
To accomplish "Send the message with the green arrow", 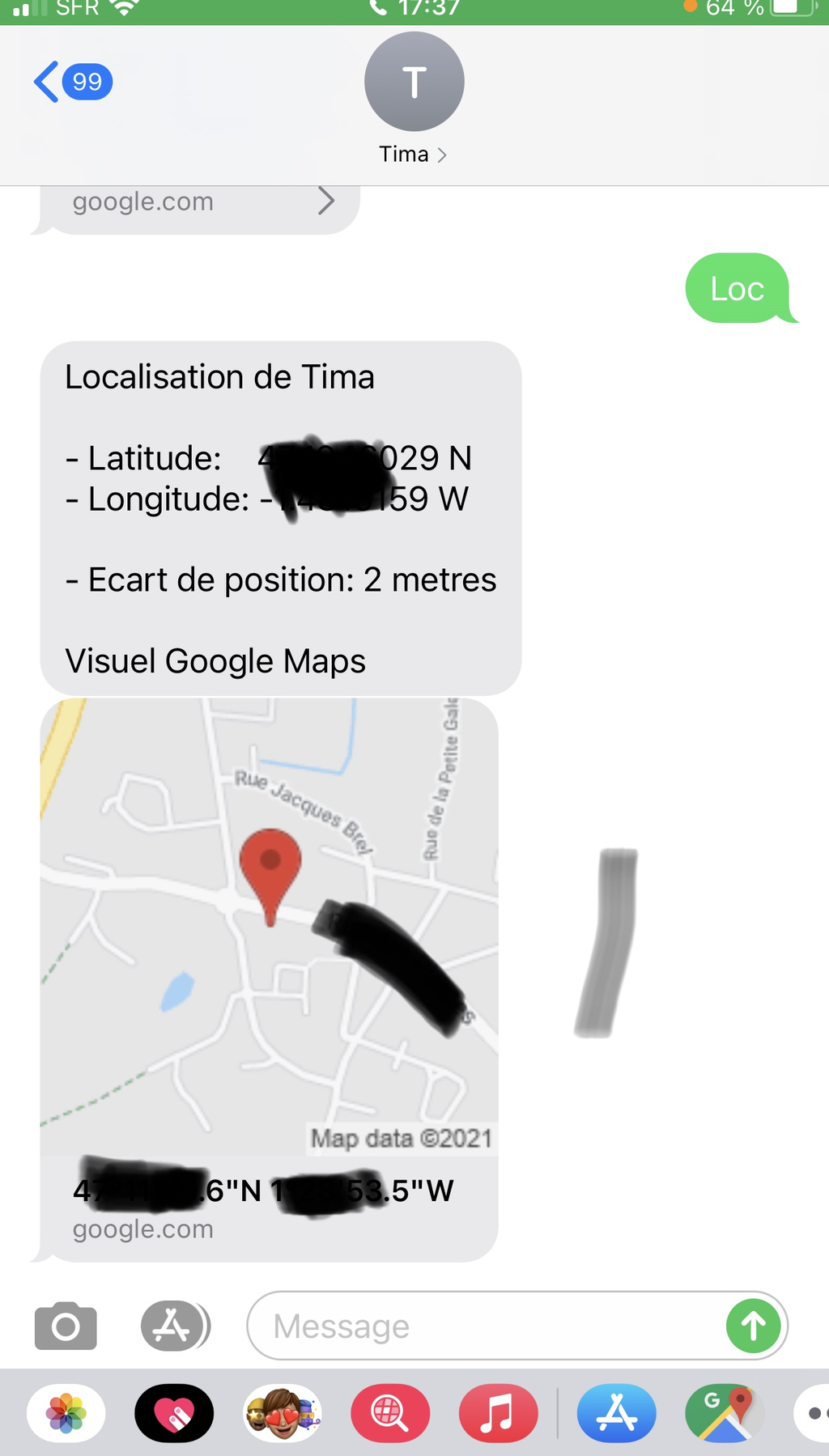I will click(753, 1326).
